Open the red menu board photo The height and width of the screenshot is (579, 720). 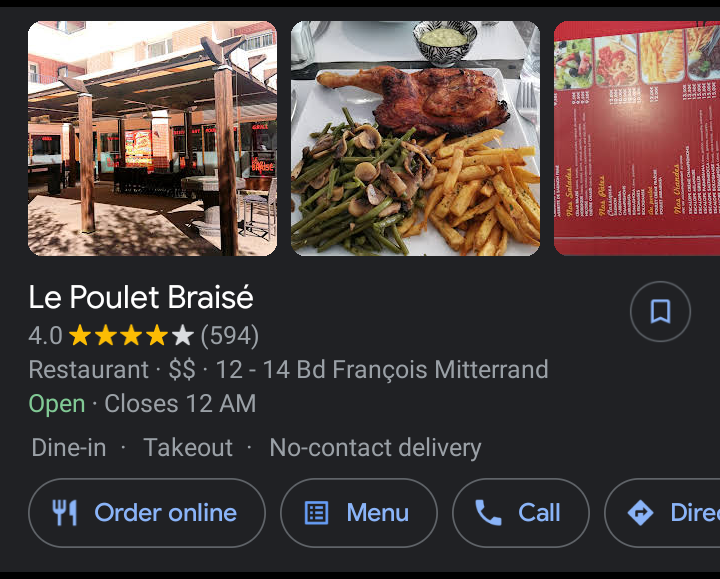tap(637, 138)
